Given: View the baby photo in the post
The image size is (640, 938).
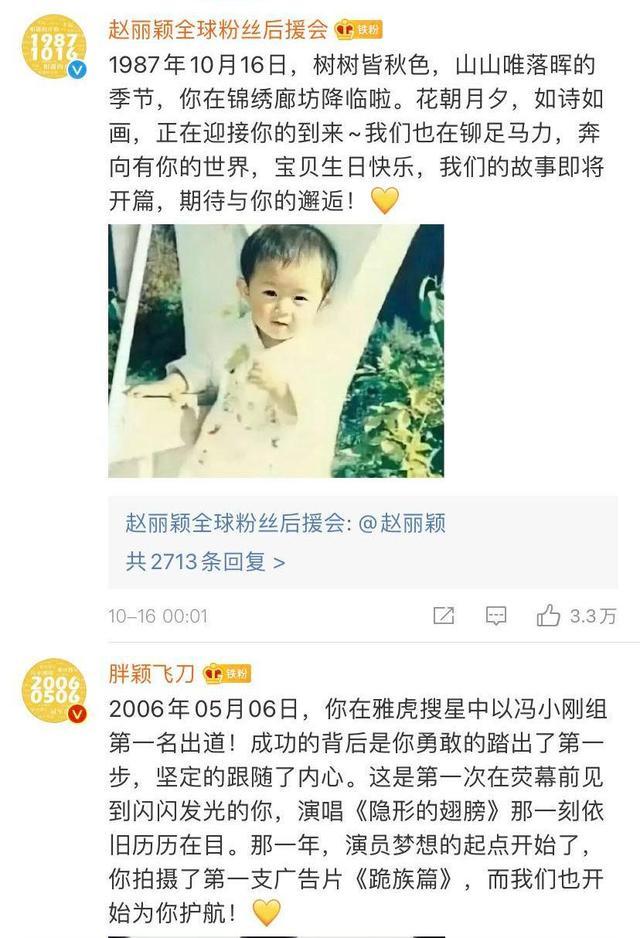Looking at the screenshot, I should (x=276, y=350).
